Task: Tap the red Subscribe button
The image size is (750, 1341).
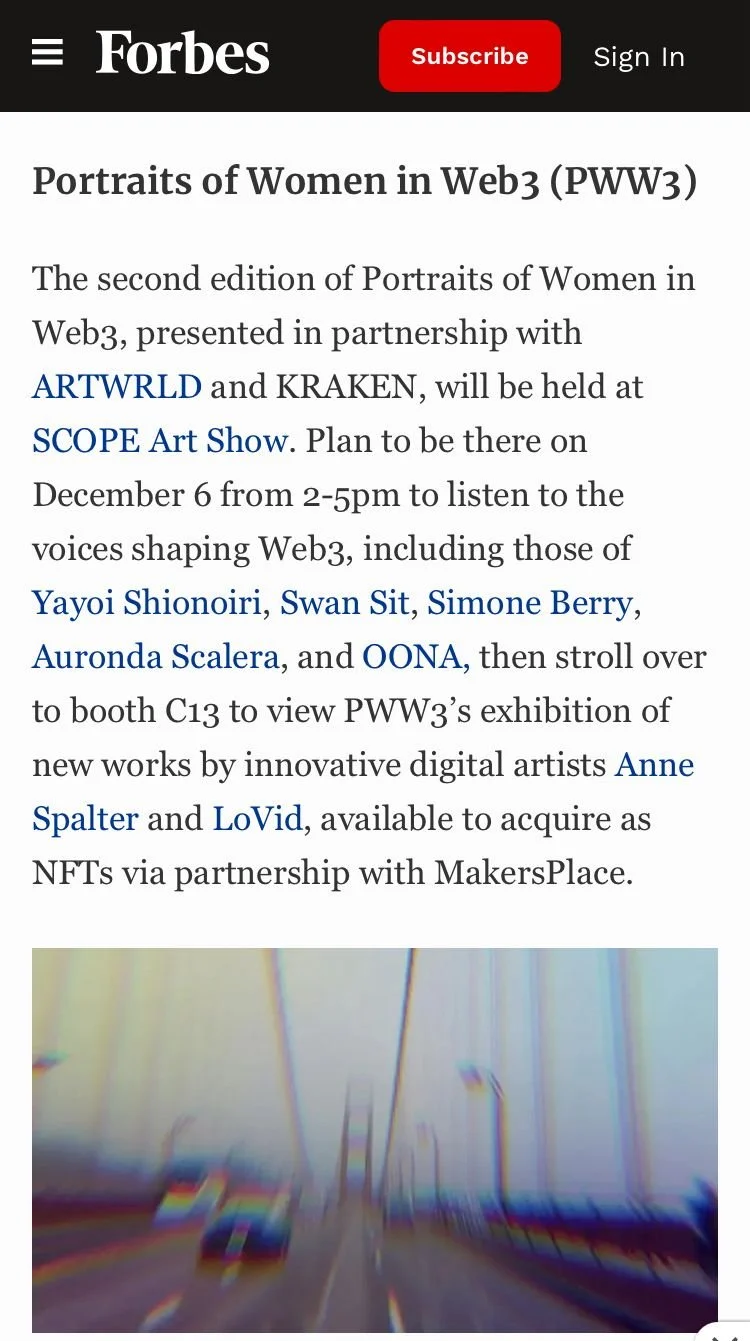Action: 469,56
